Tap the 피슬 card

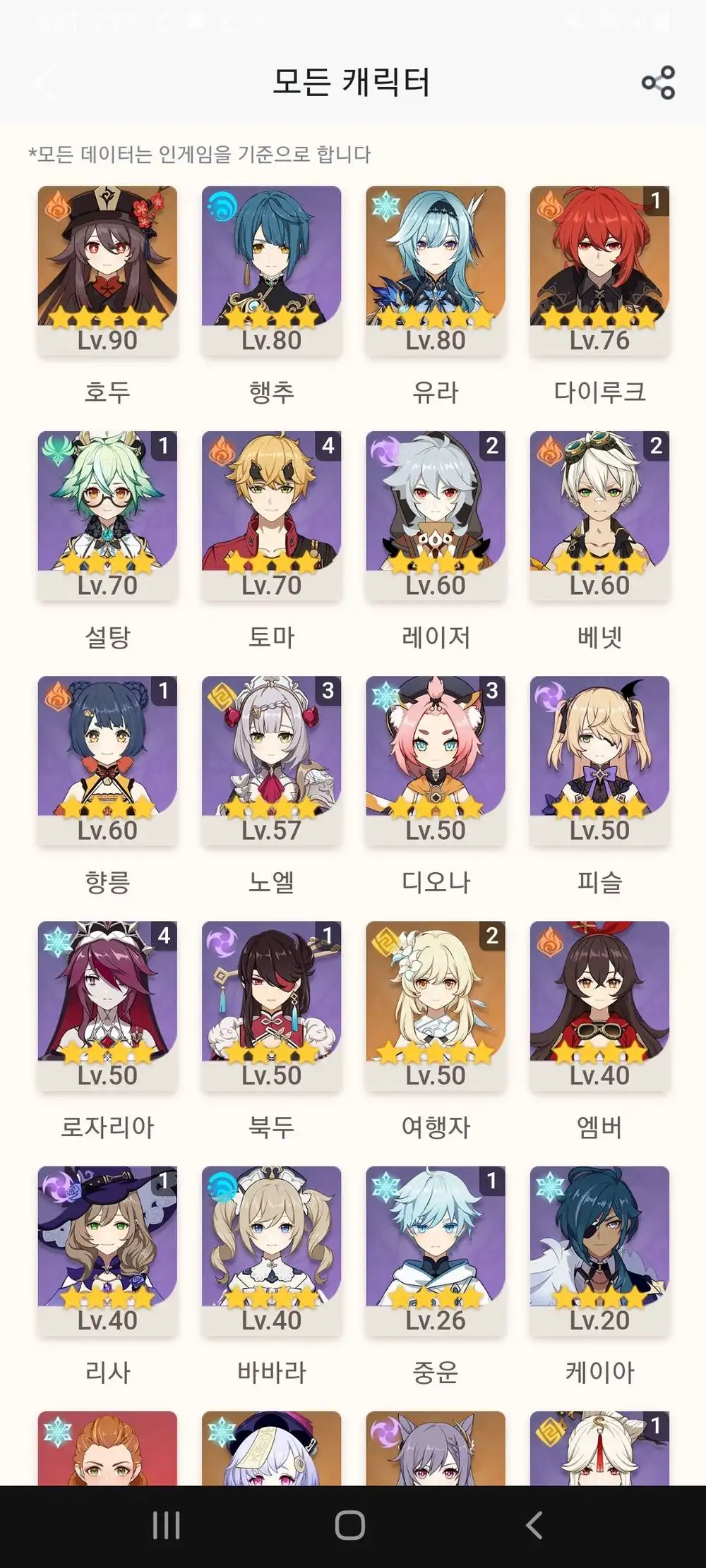click(x=599, y=759)
